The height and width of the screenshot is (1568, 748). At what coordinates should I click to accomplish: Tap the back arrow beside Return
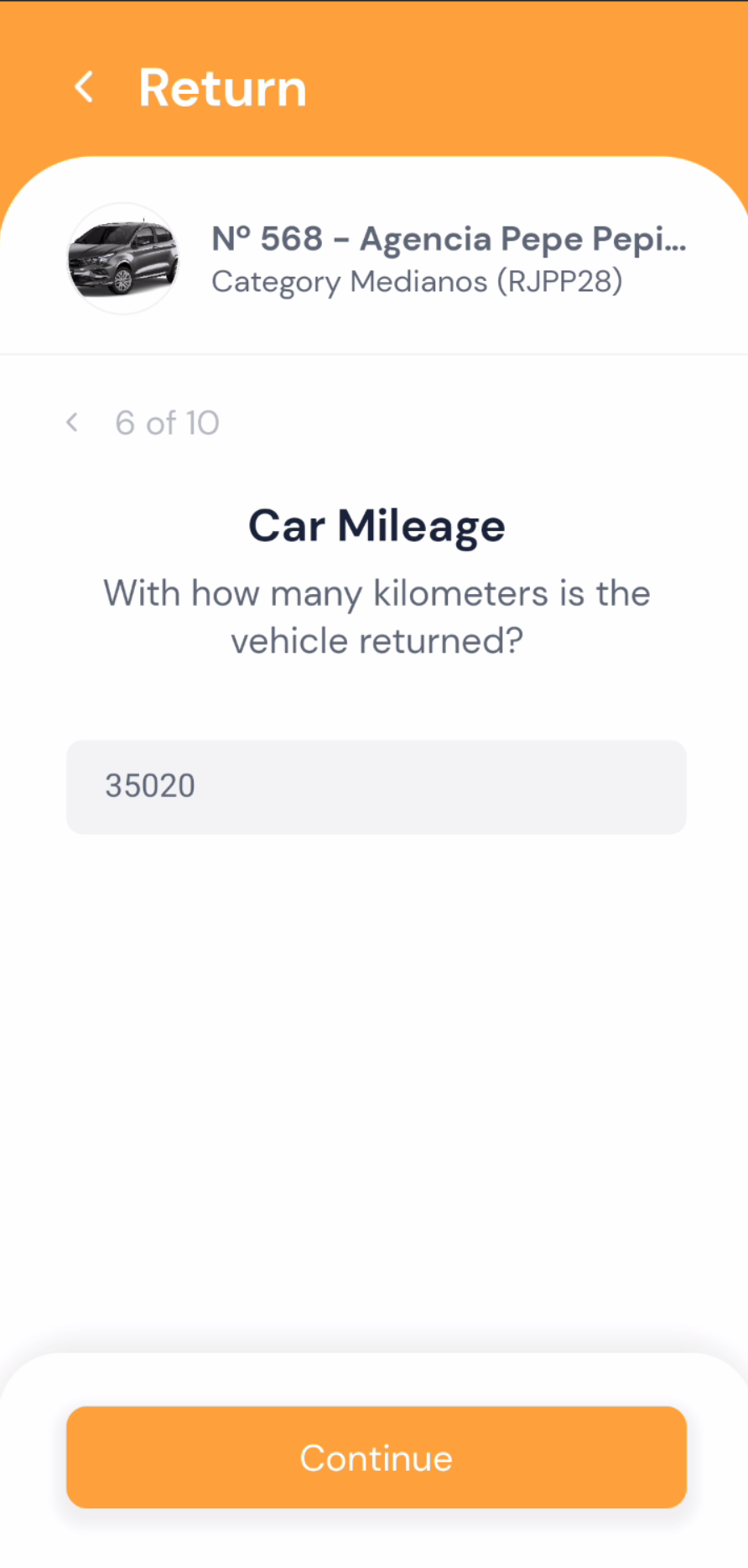[x=84, y=87]
